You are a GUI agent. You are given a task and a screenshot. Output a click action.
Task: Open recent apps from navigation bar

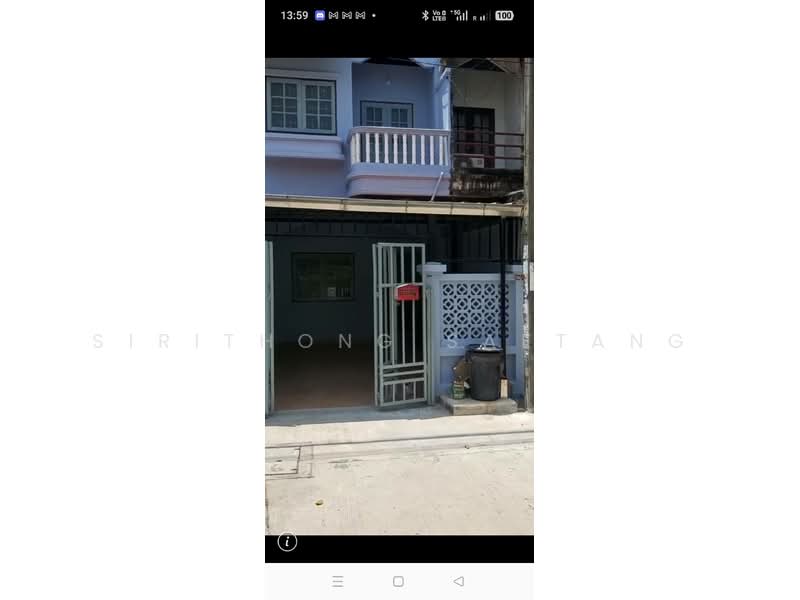pos(338,581)
